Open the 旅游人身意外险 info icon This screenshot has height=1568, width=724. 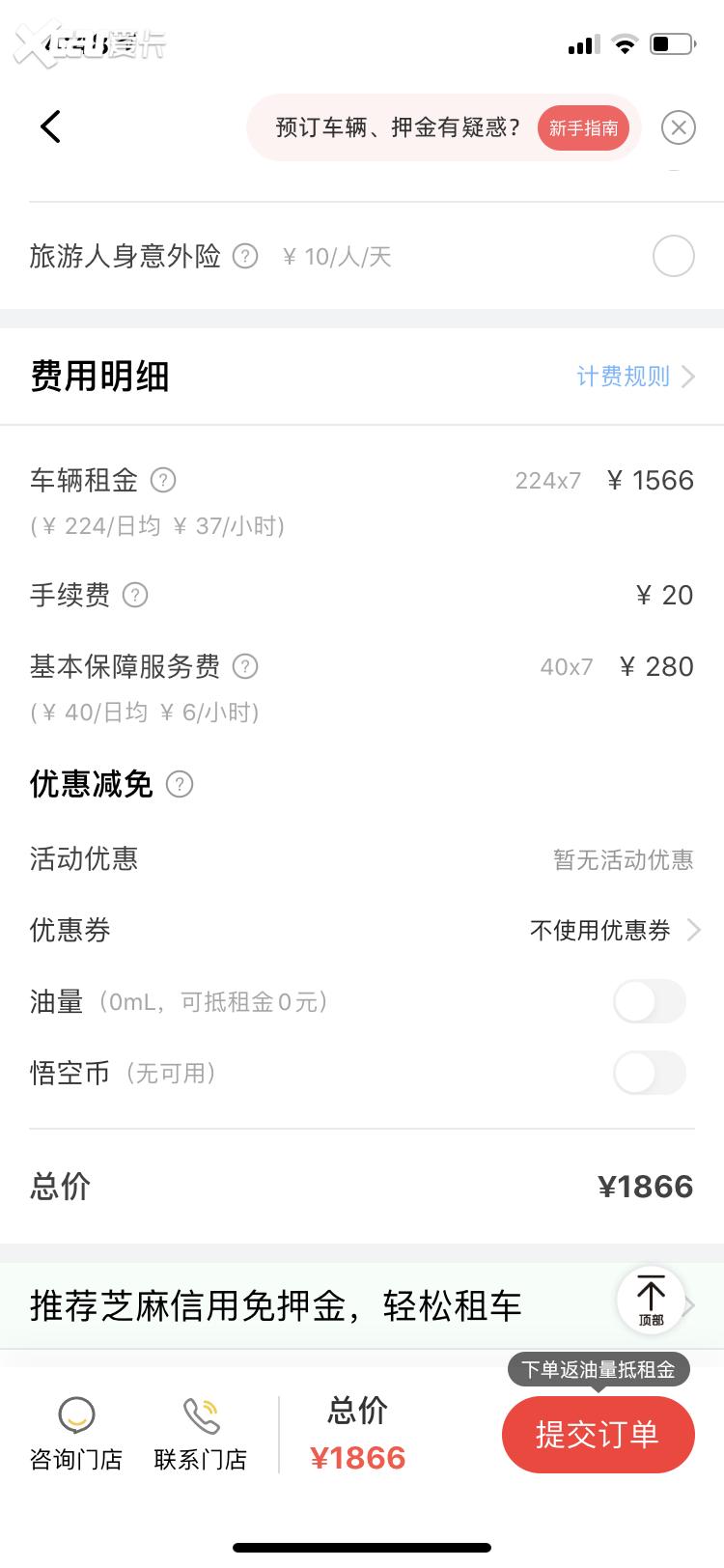coord(244,257)
